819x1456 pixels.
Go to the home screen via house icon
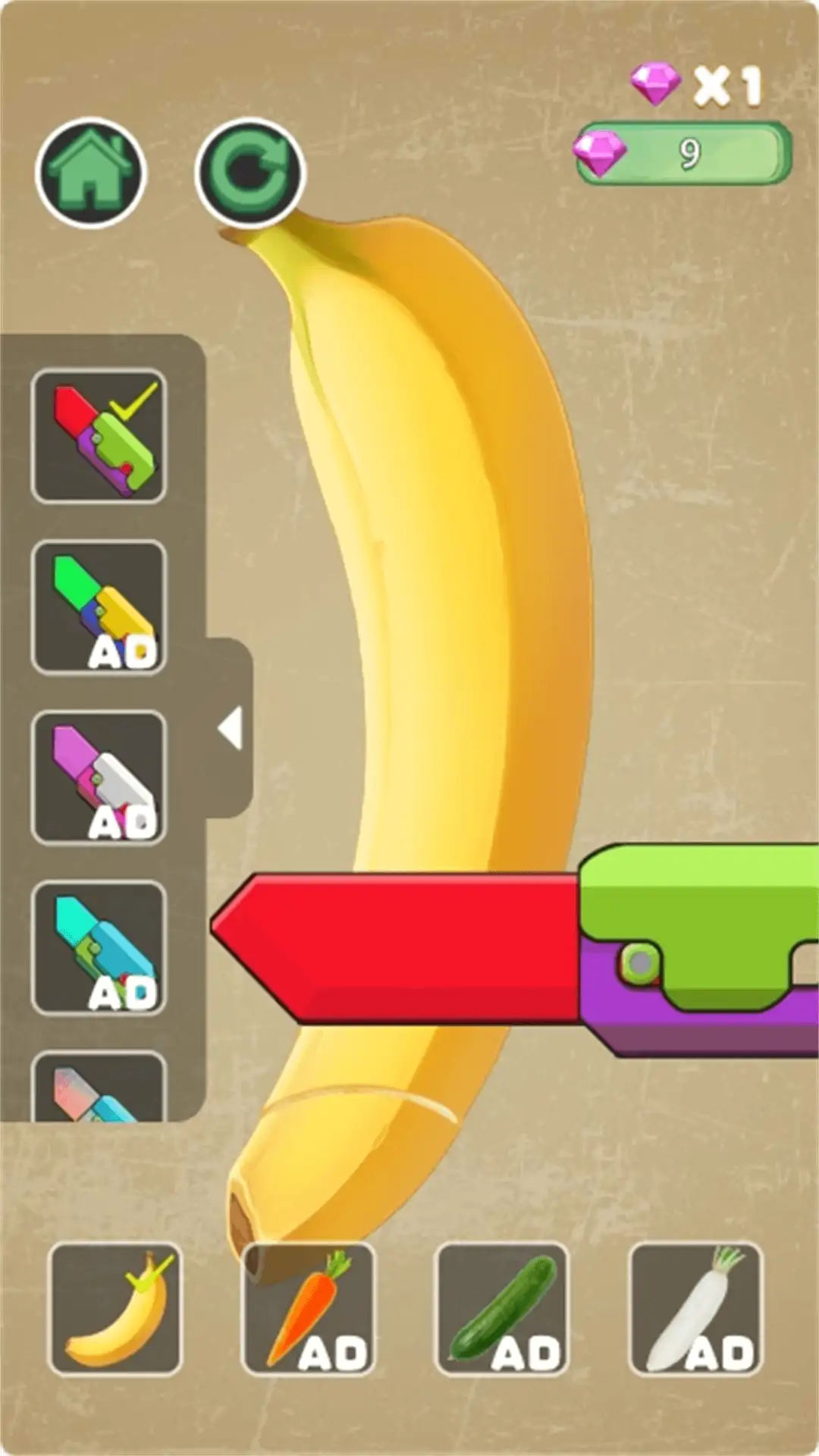[x=91, y=173]
